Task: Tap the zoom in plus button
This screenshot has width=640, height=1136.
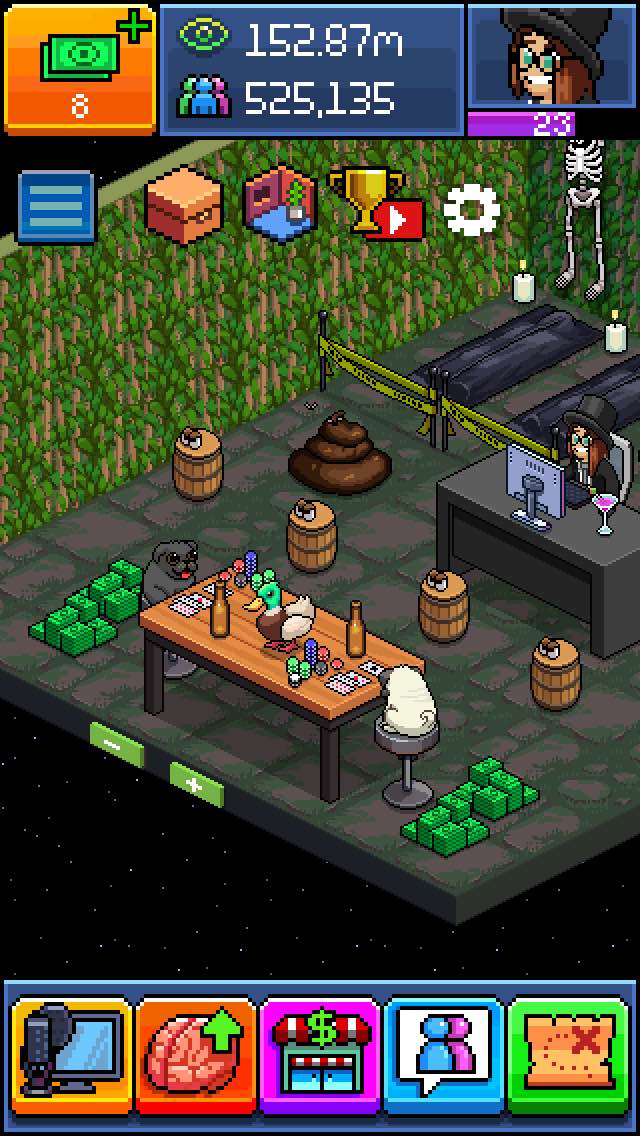Action: pos(196,785)
